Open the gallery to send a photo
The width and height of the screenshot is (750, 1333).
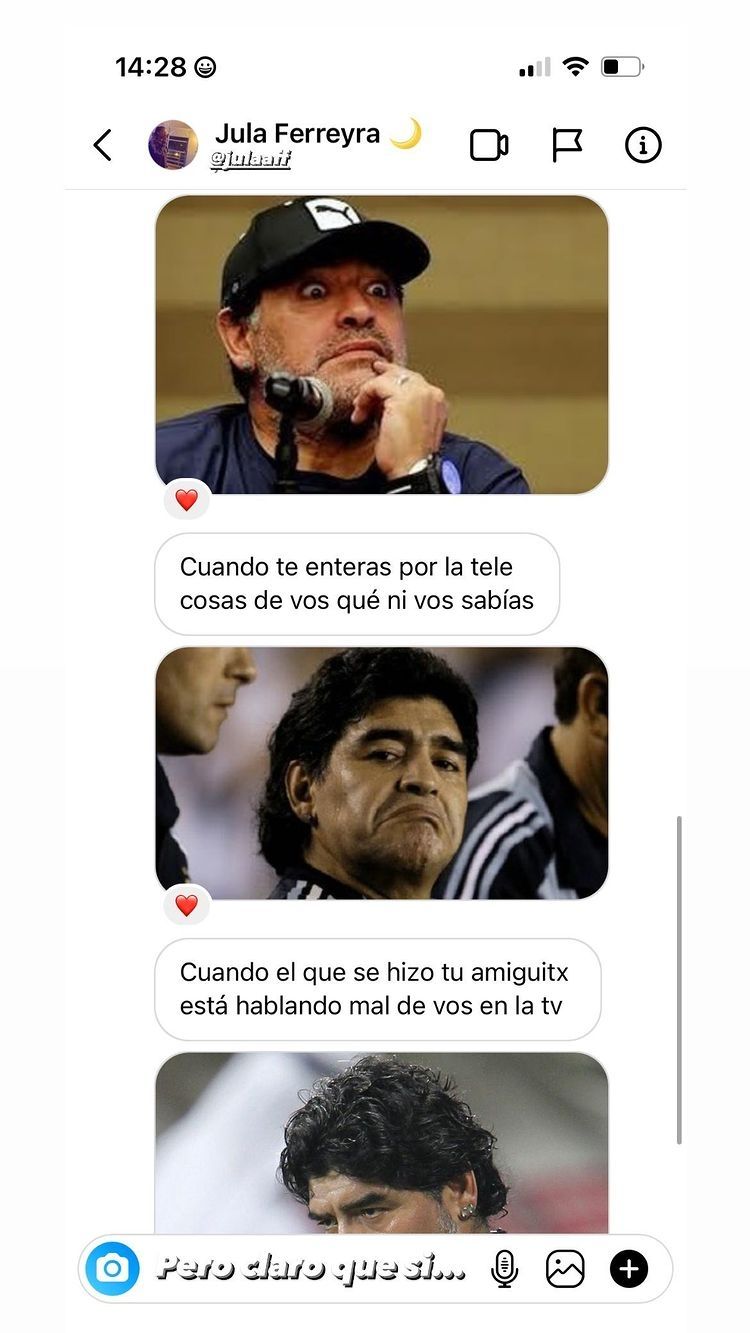click(x=565, y=1269)
